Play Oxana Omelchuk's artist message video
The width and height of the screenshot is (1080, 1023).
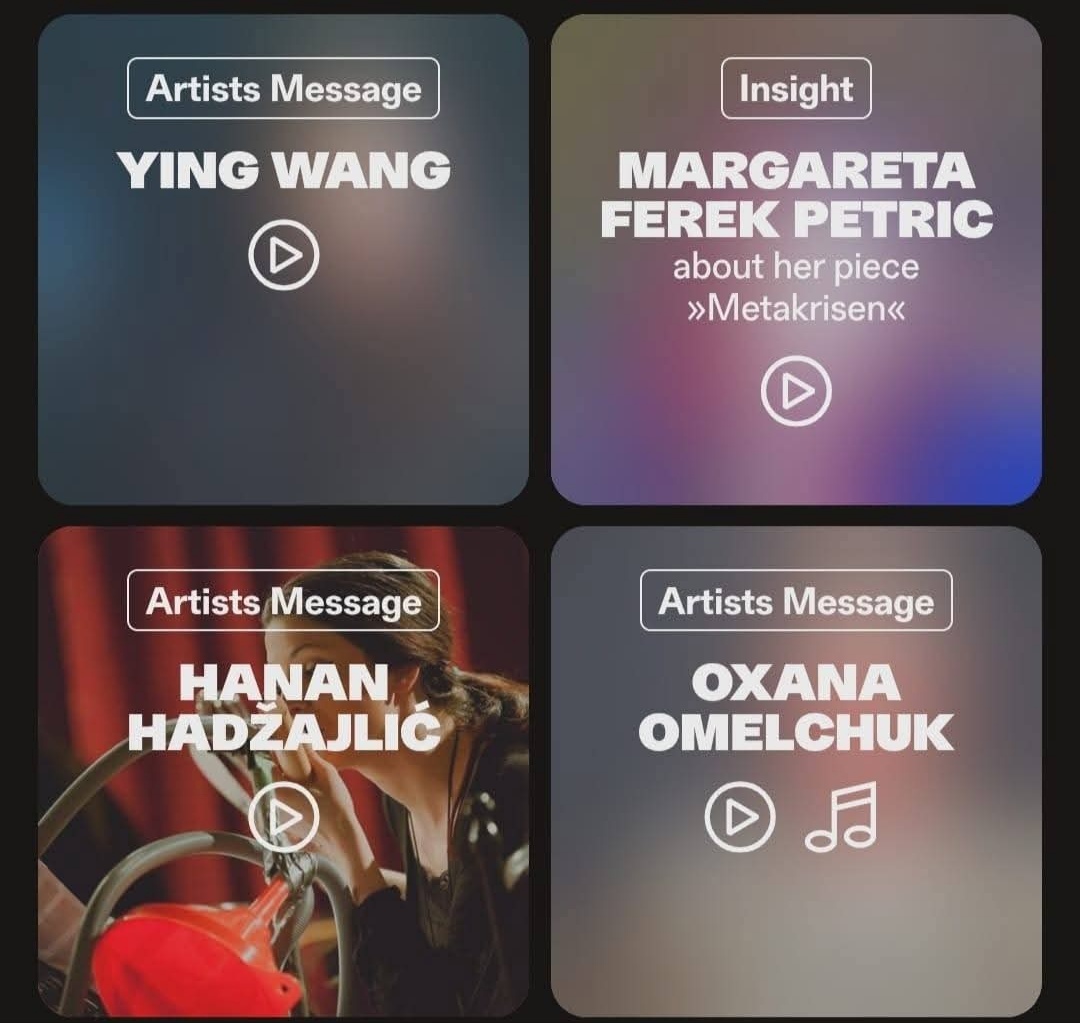[740, 816]
